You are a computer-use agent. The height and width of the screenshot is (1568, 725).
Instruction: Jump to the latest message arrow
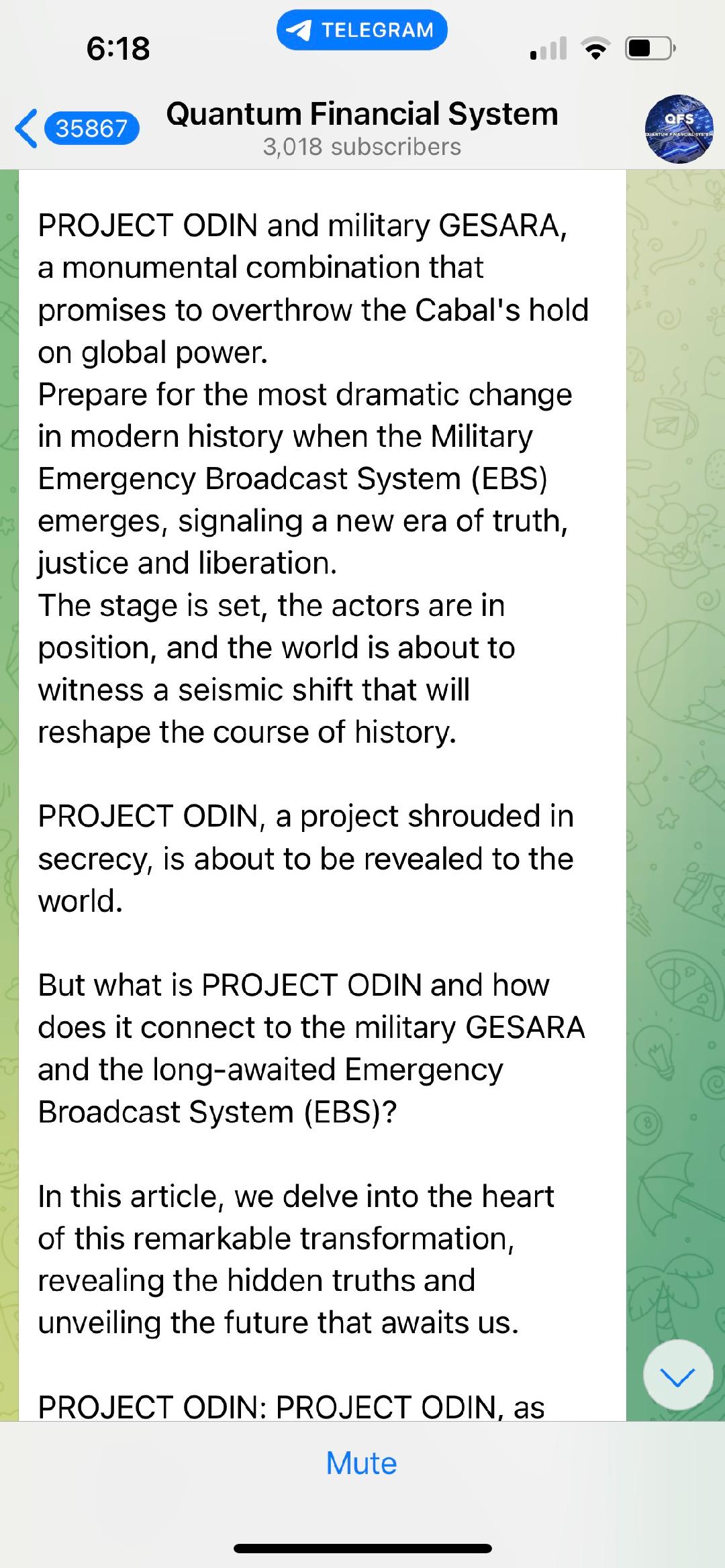coord(677,1376)
